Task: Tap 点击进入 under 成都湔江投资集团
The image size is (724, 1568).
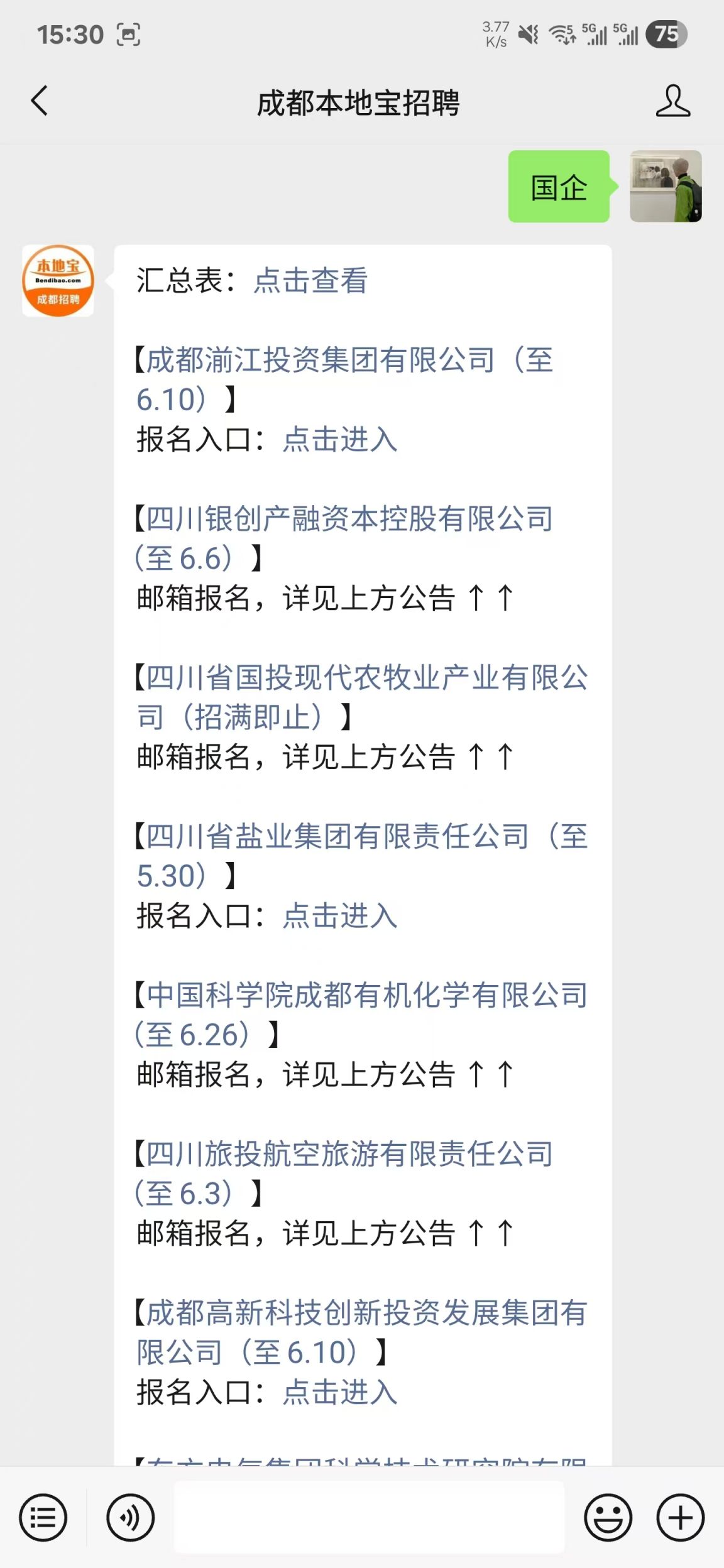Action: click(340, 439)
